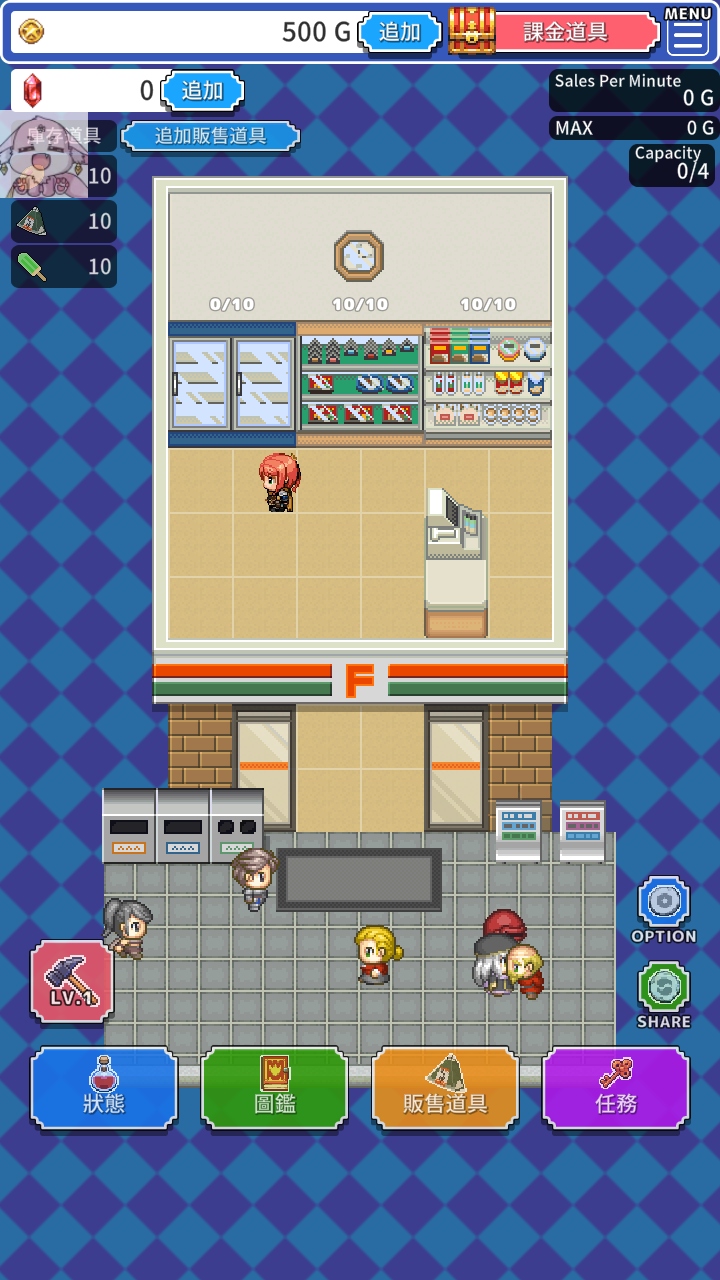Open the 狀態 status panel

(104, 1088)
